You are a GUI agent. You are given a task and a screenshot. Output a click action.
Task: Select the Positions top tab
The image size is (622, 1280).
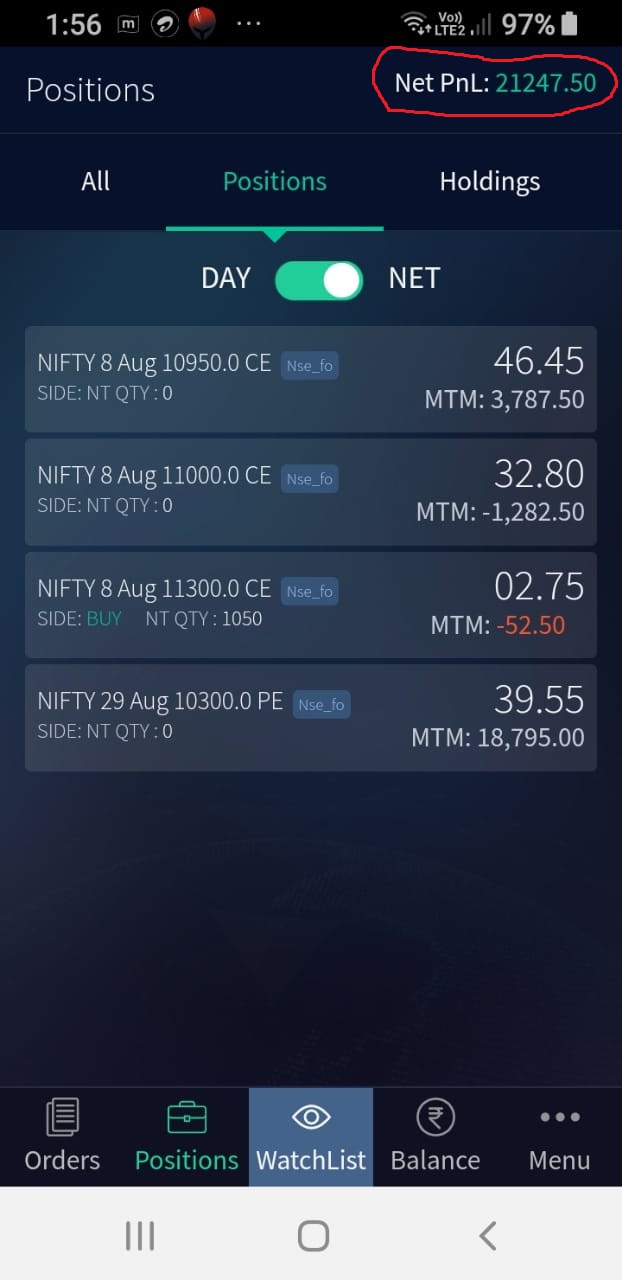tap(274, 181)
